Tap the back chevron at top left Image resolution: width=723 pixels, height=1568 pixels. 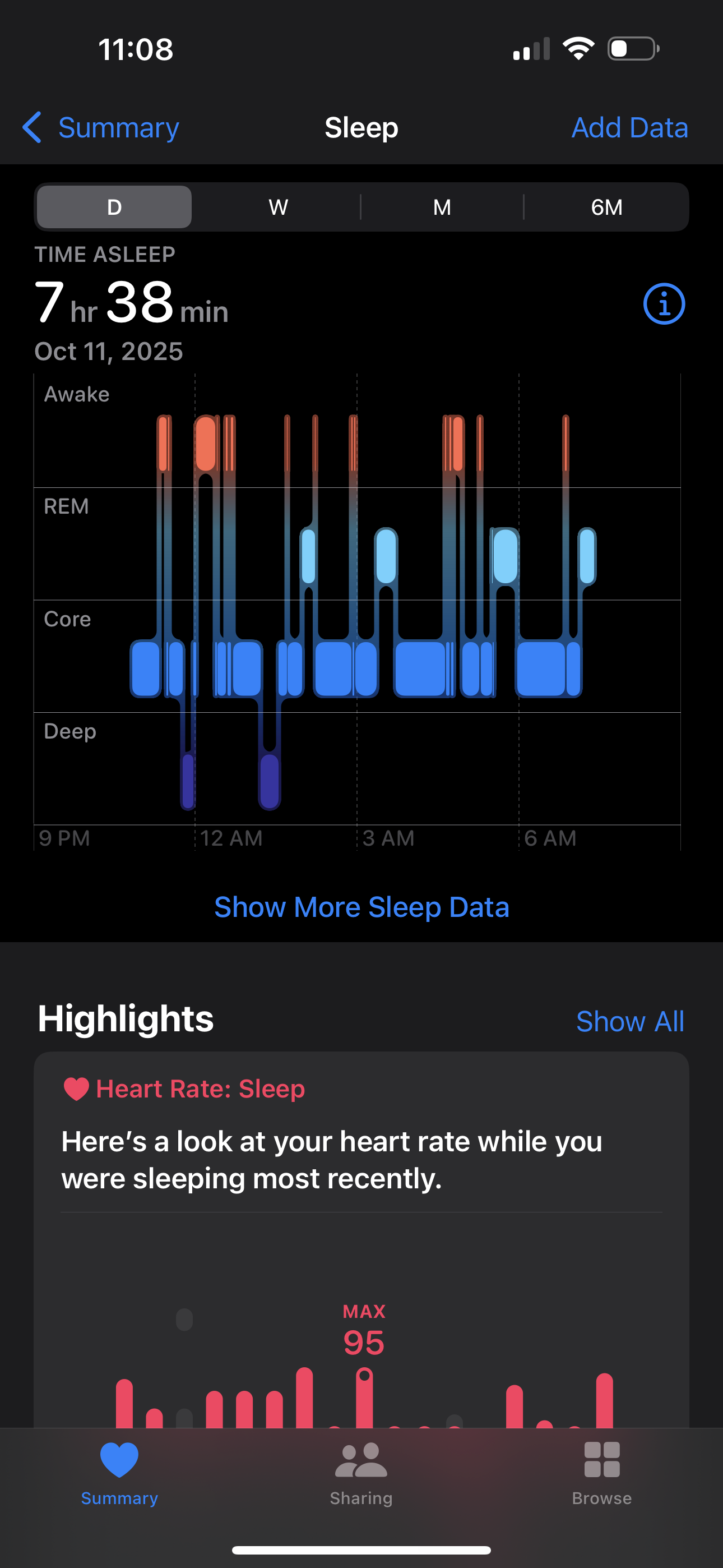click(33, 128)
